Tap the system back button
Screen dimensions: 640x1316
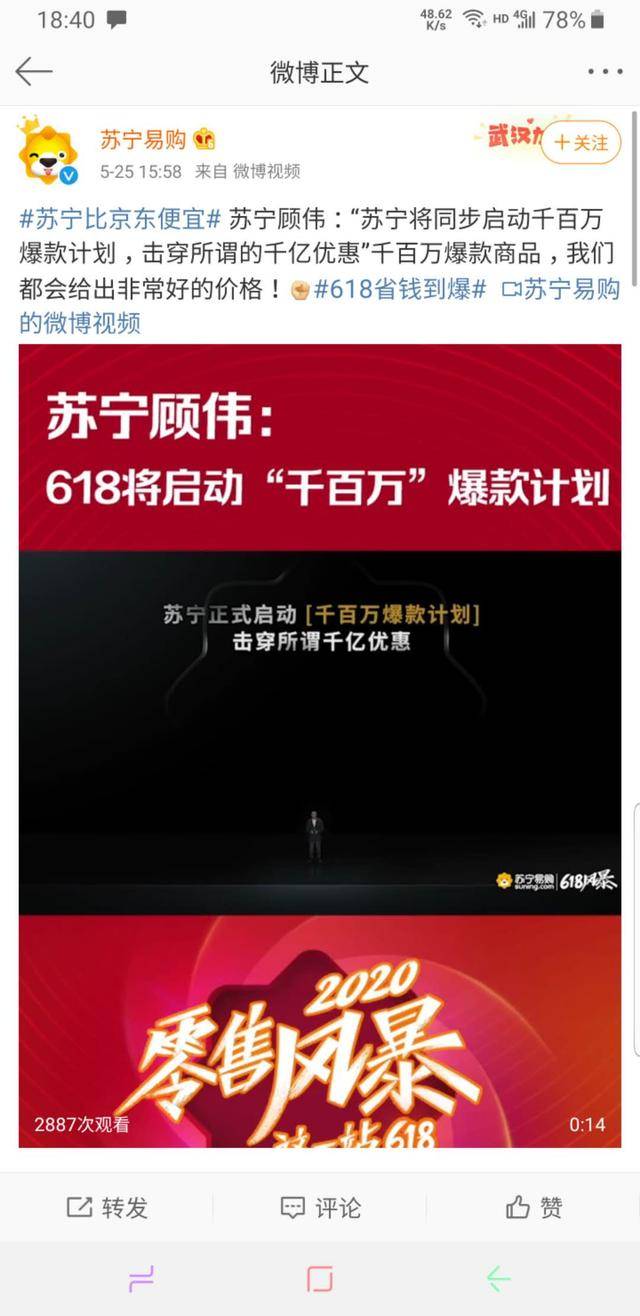pos(498,1278)
